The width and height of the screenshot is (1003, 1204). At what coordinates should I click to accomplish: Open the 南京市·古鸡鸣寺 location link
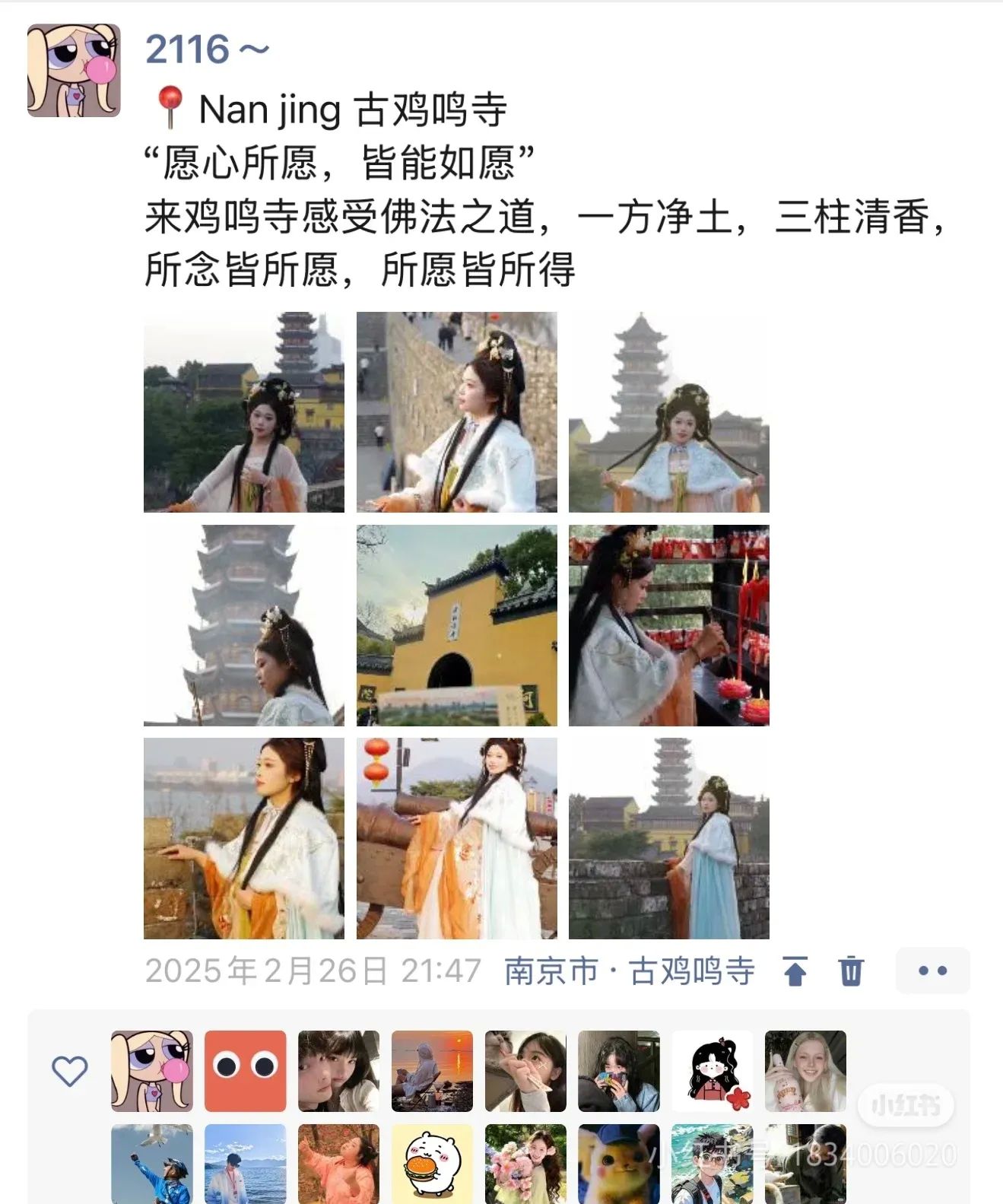pyautogui.click(x=629, y=971)
